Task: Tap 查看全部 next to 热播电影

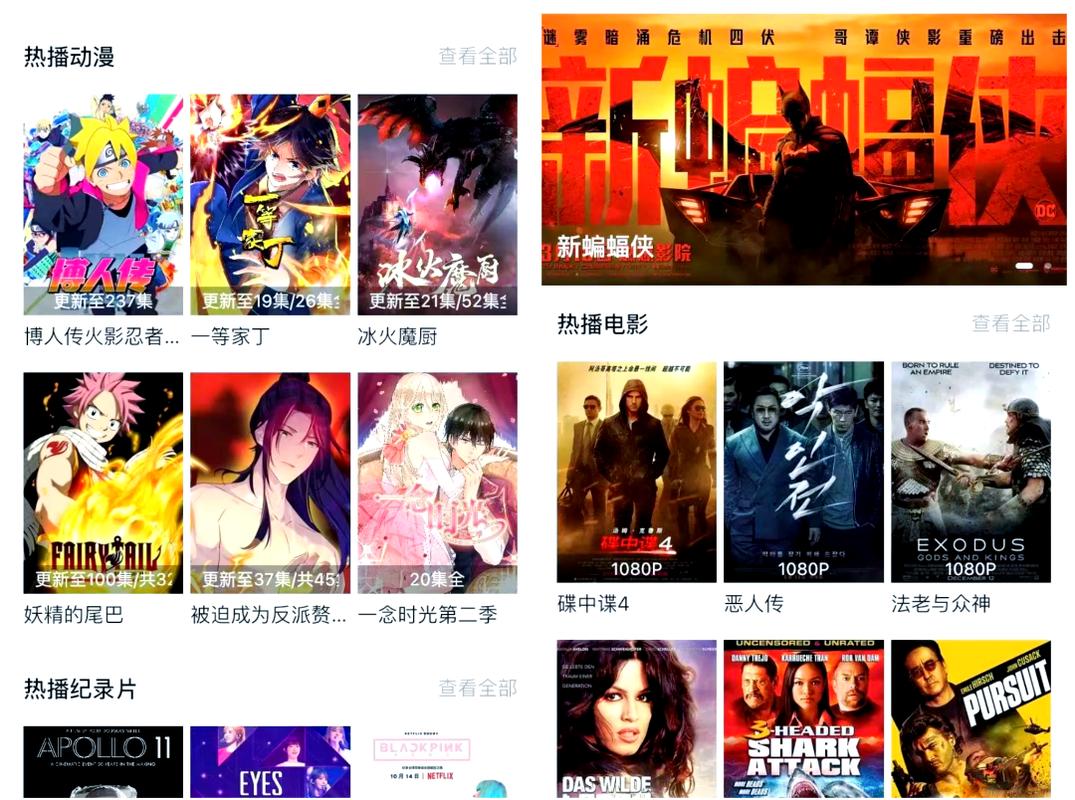Action: [1010, 323]
